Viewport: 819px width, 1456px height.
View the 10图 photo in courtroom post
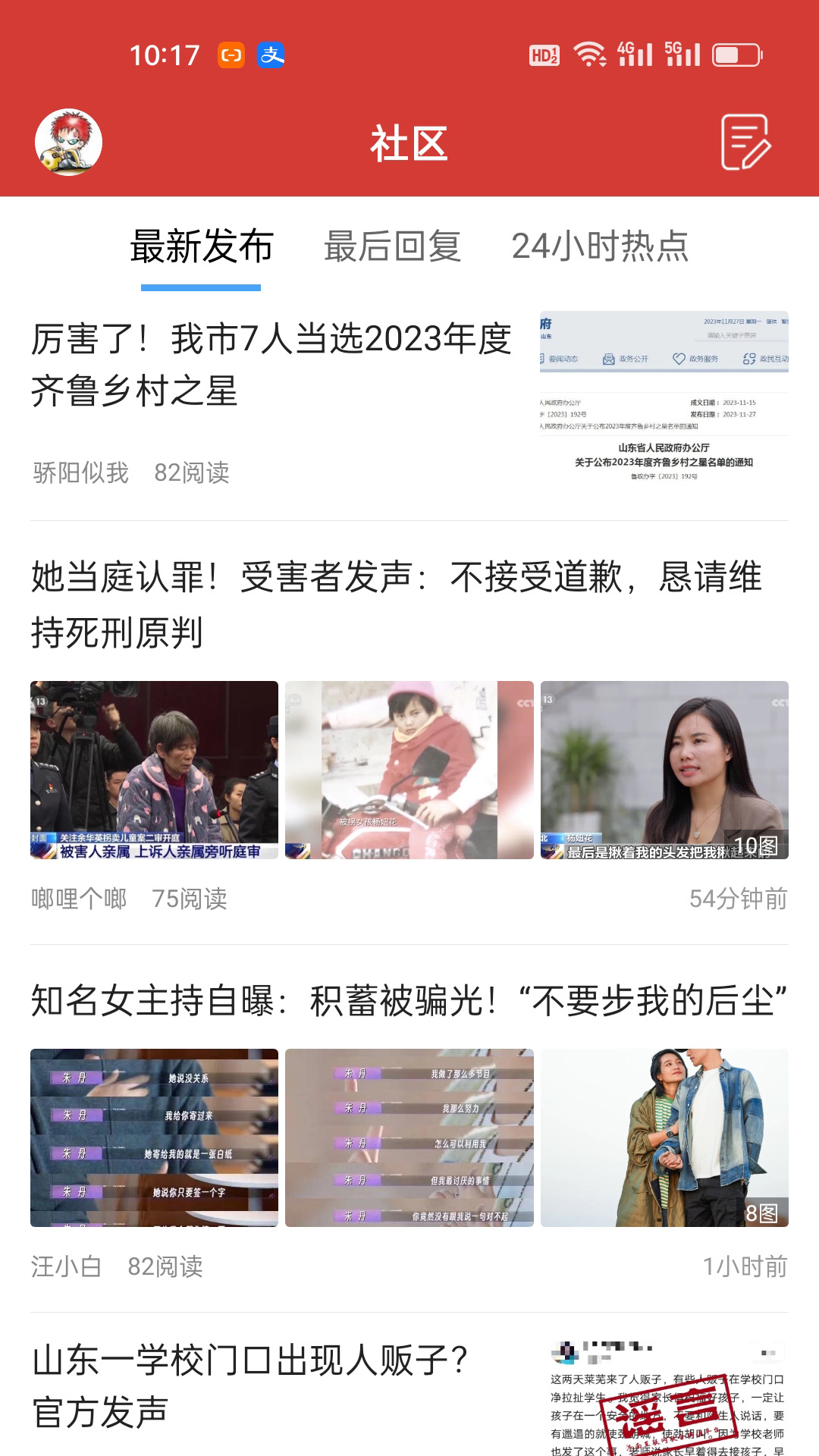tap(664, 770)
